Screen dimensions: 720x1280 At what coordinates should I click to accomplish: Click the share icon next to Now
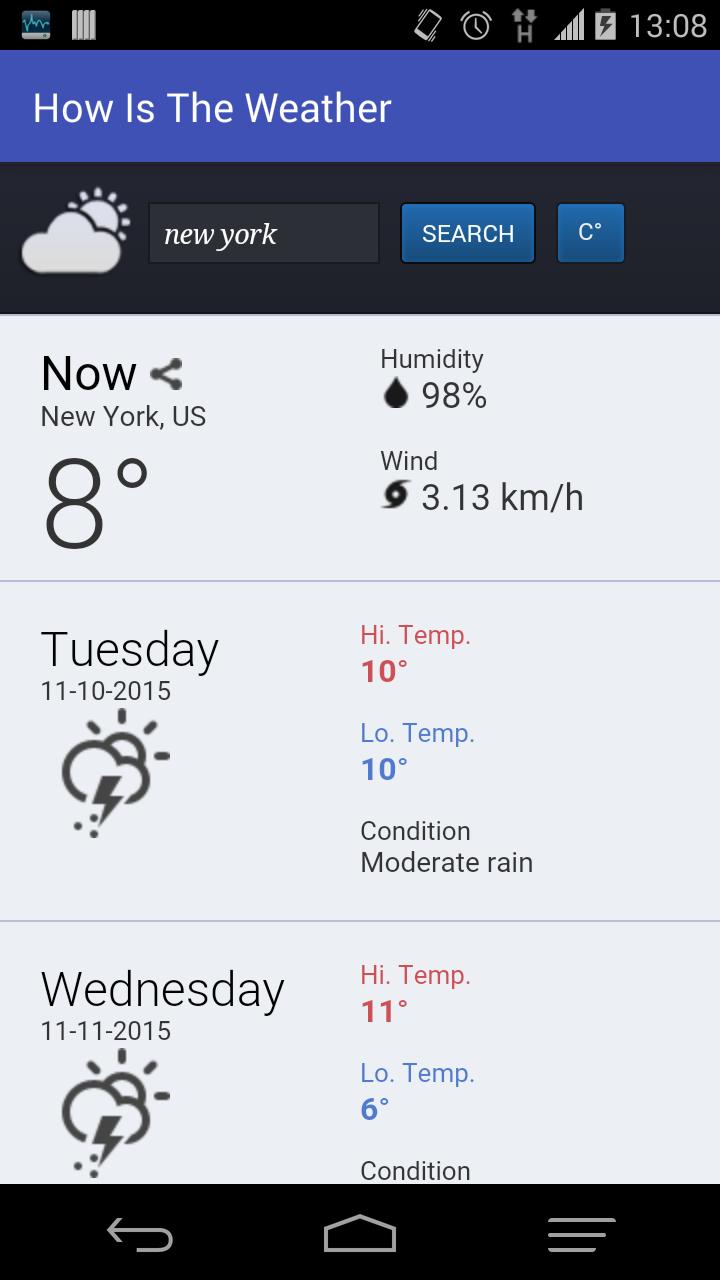(x=168, y=375)
